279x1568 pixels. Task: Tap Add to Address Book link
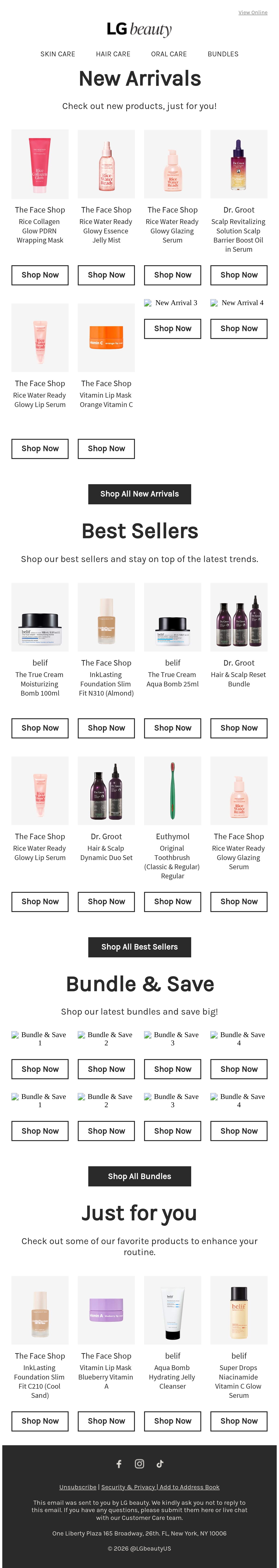tap(190, 1487)
